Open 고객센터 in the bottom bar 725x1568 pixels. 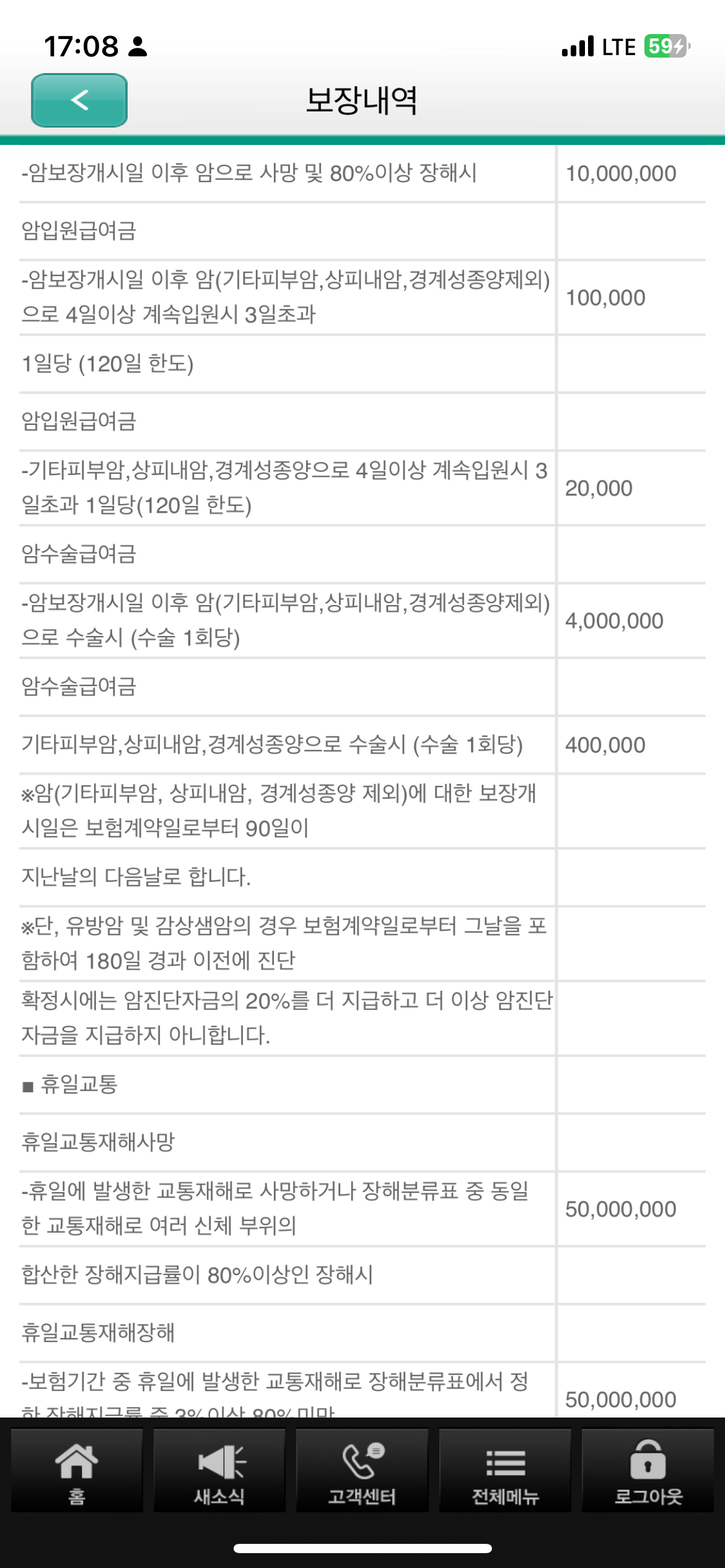pos(362,1471)
